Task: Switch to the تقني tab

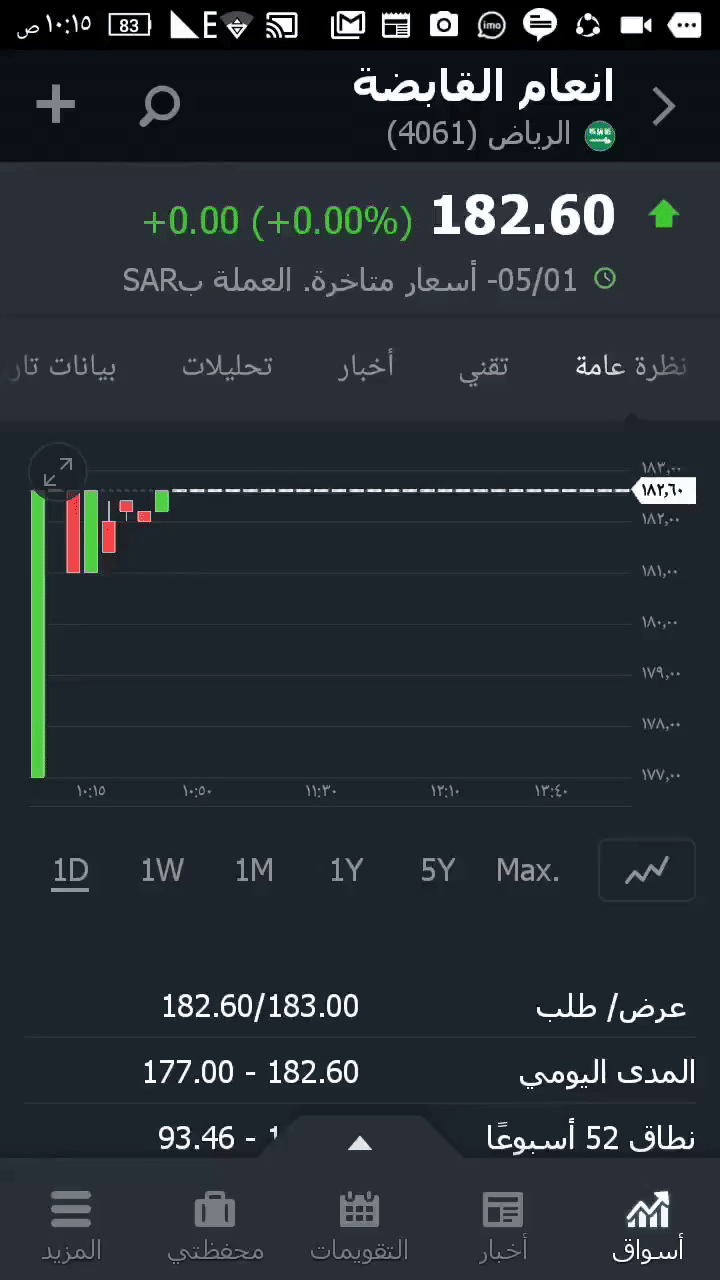Action: 483,366
